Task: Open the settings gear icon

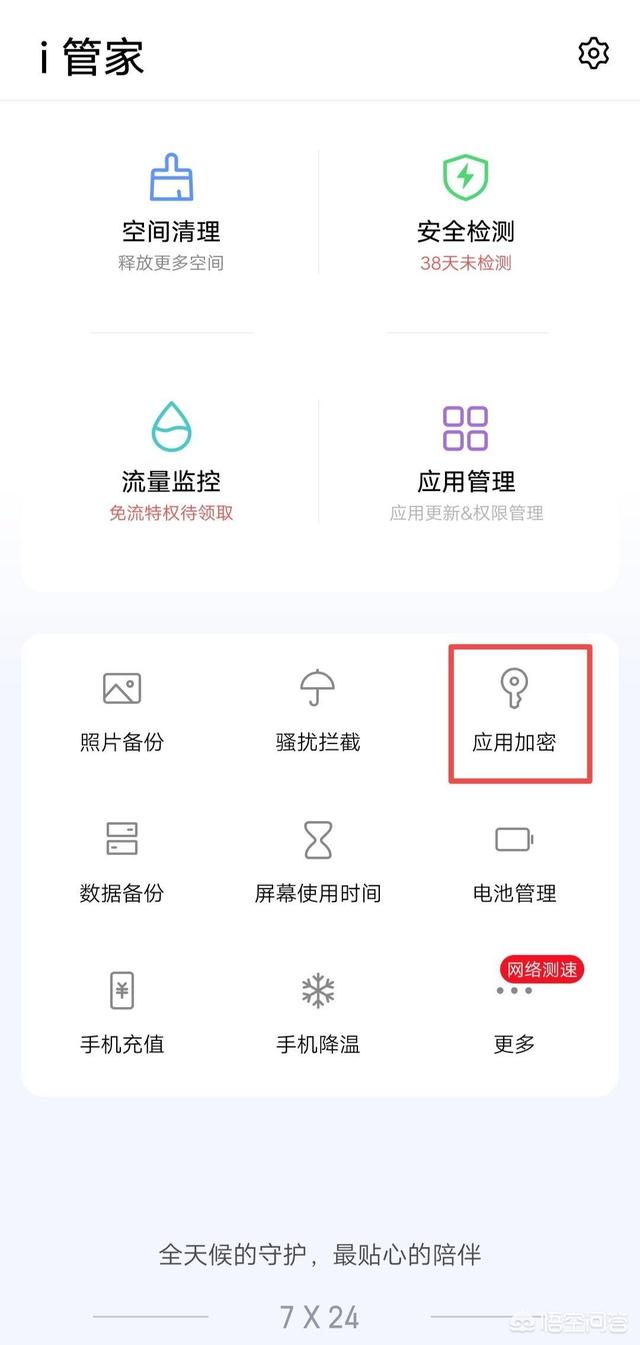Action: tap(593, 53)
